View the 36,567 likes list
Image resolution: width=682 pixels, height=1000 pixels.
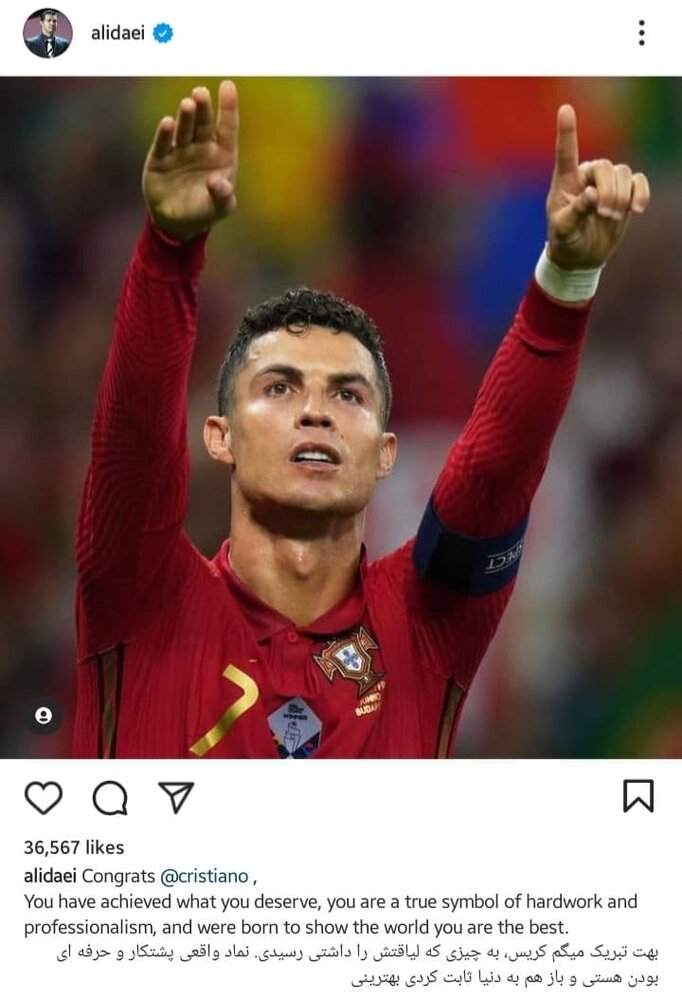[74, 848]
